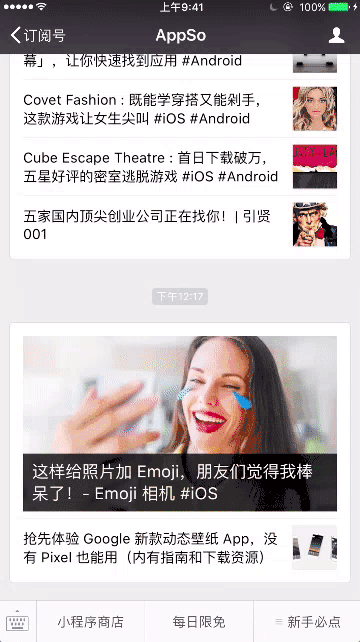The height and width of the screenshot is (642, 360).
Task: Switch to keyboard input mode
Action: pos(18,622)
